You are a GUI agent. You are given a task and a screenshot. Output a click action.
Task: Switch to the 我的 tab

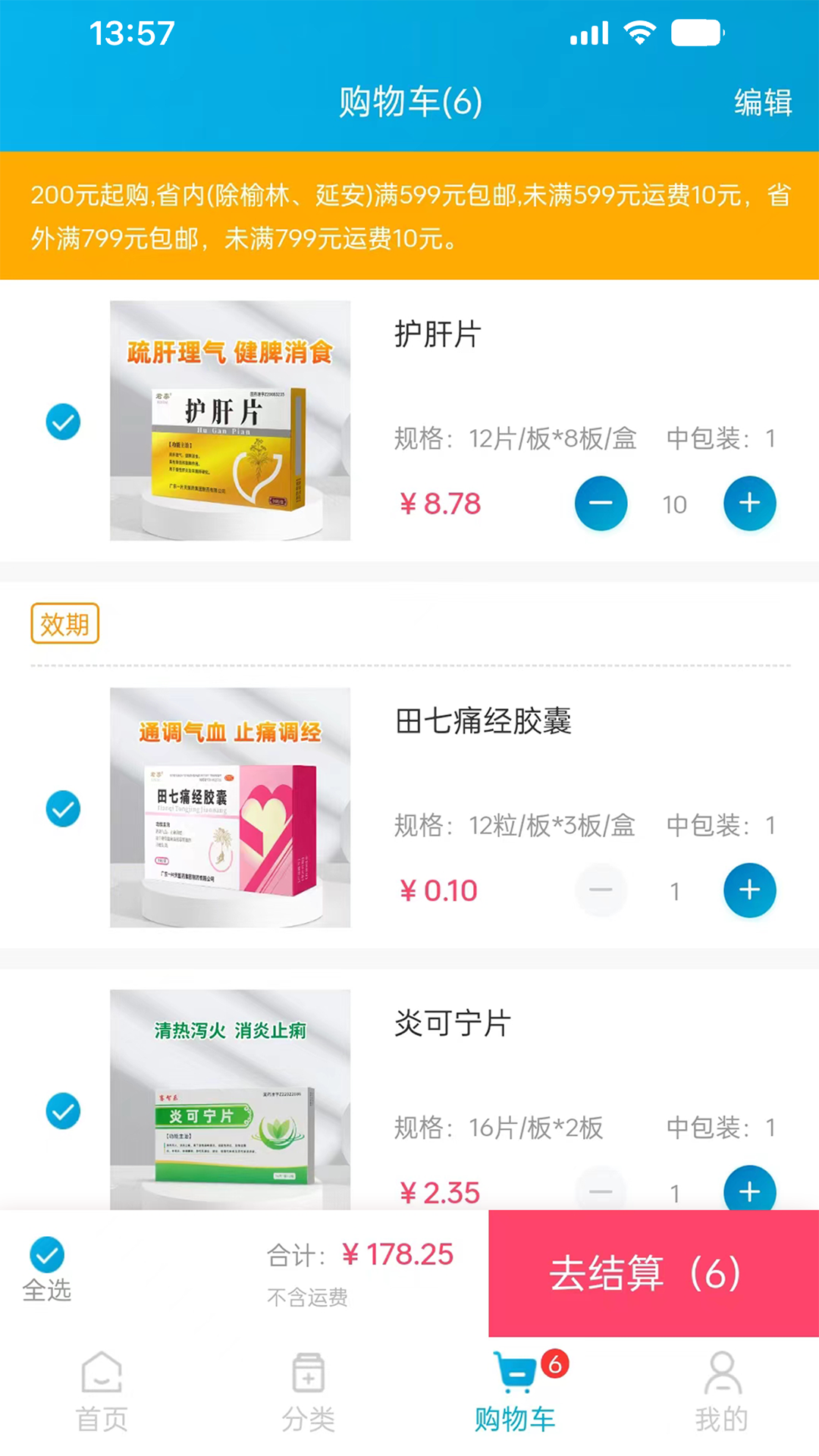pos(718,1395)
